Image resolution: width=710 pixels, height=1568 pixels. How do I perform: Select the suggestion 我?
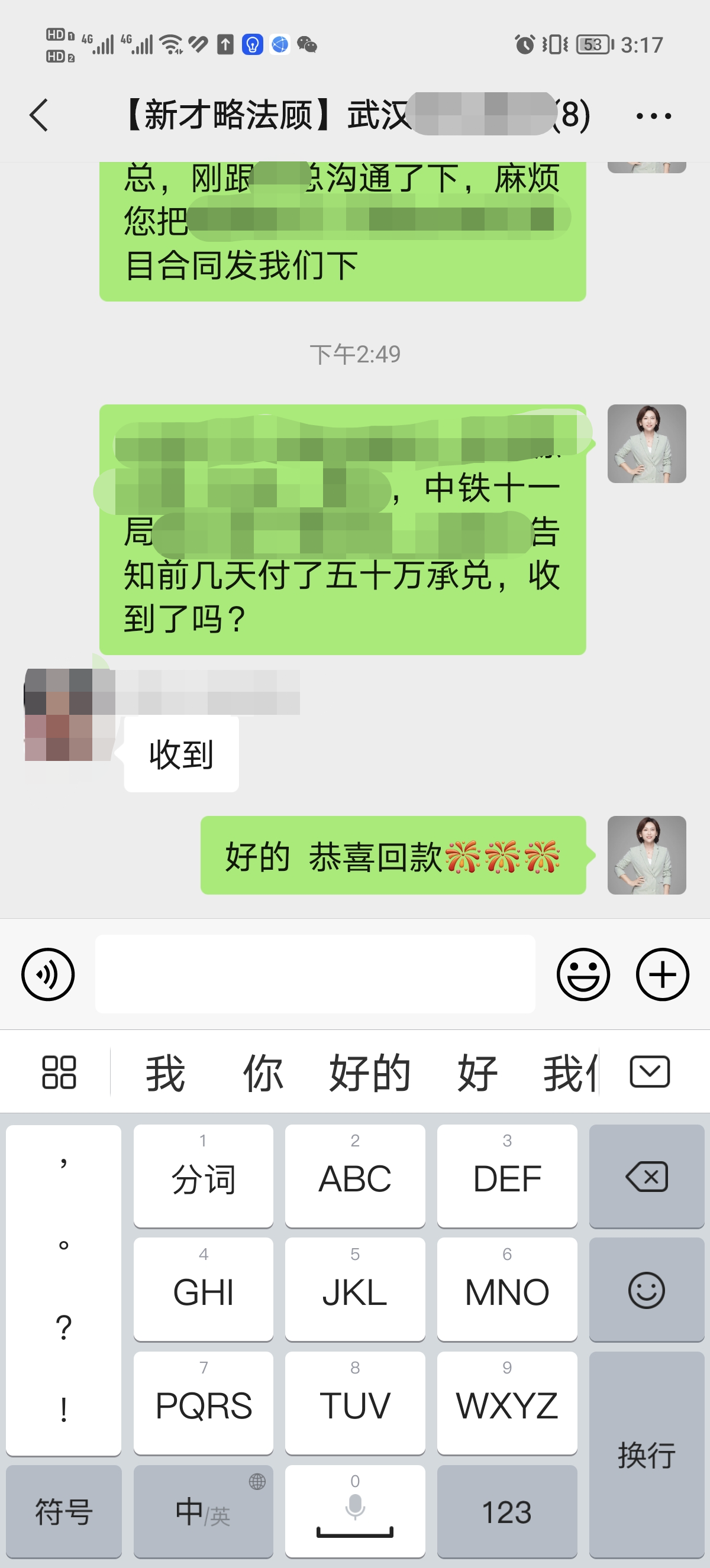pos(165,1073)
